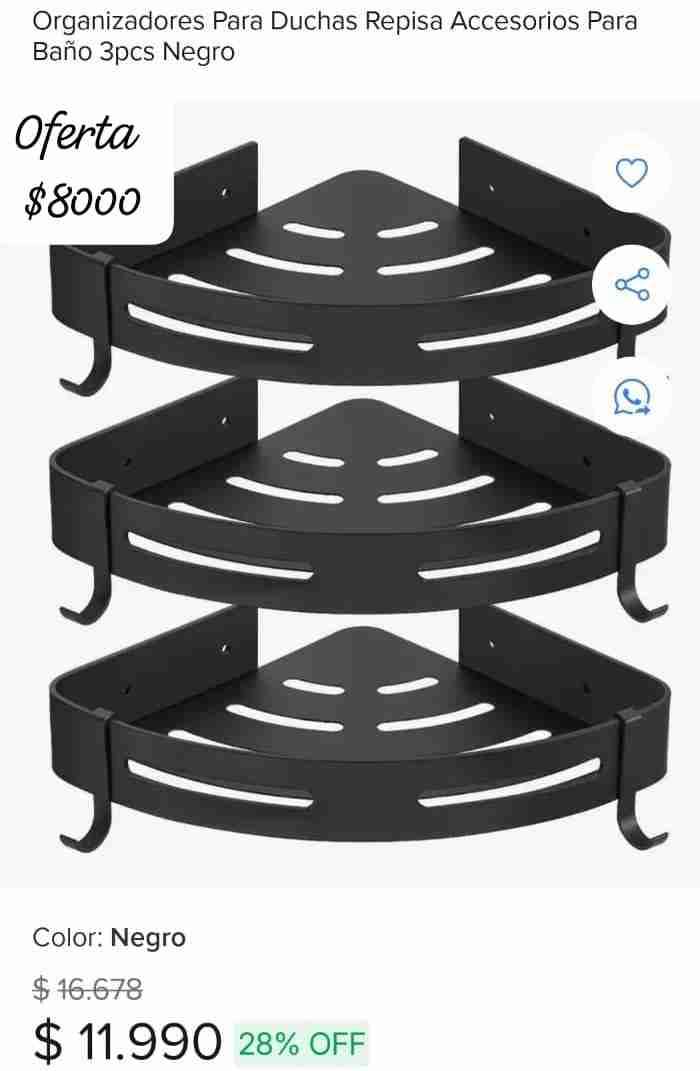Share the product via WhatsApp

[632, 398]
